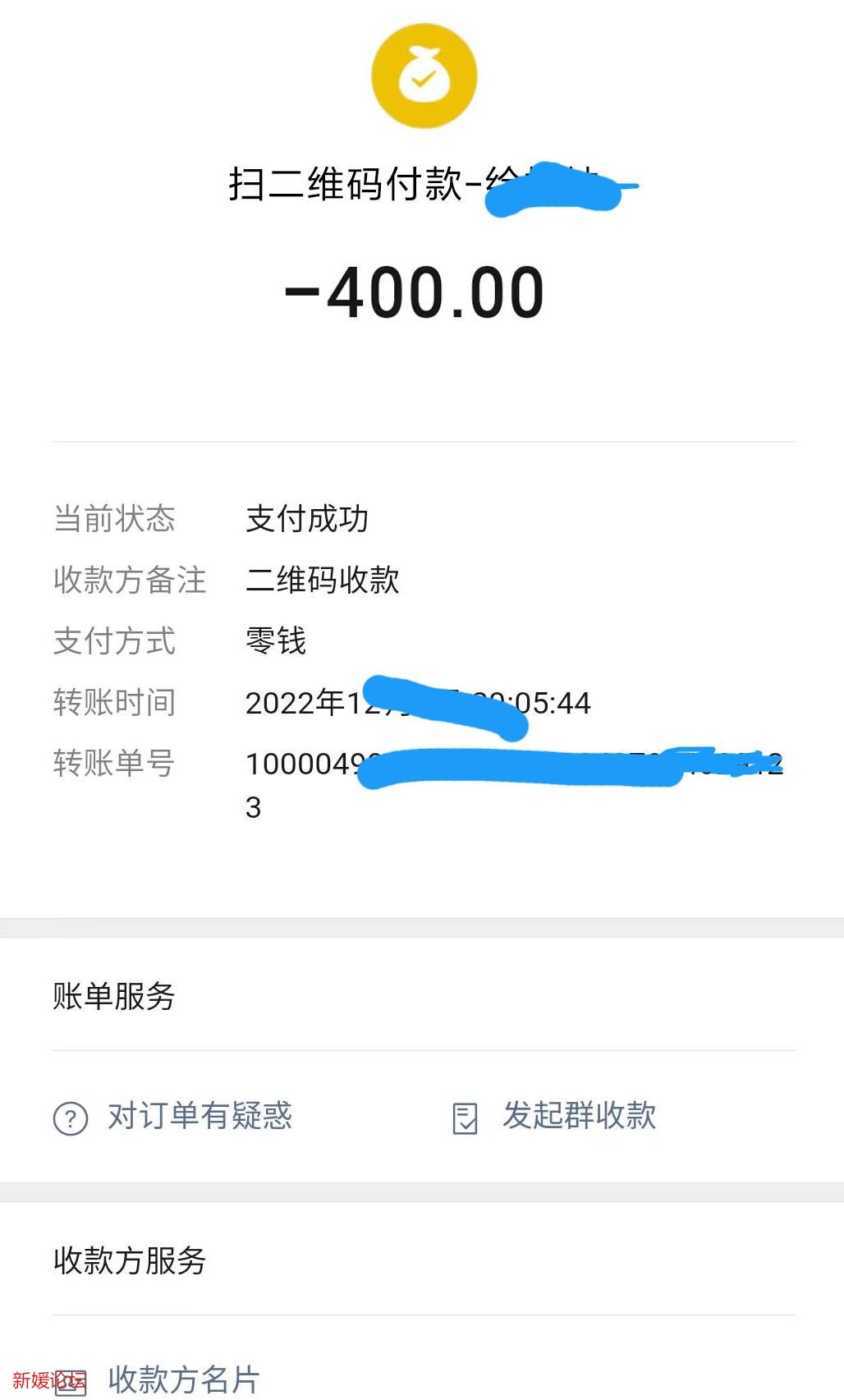The image size is (844, 1400).
Task: Select the 二维码收款 recipient remark
Action: (x=323, y=581)
